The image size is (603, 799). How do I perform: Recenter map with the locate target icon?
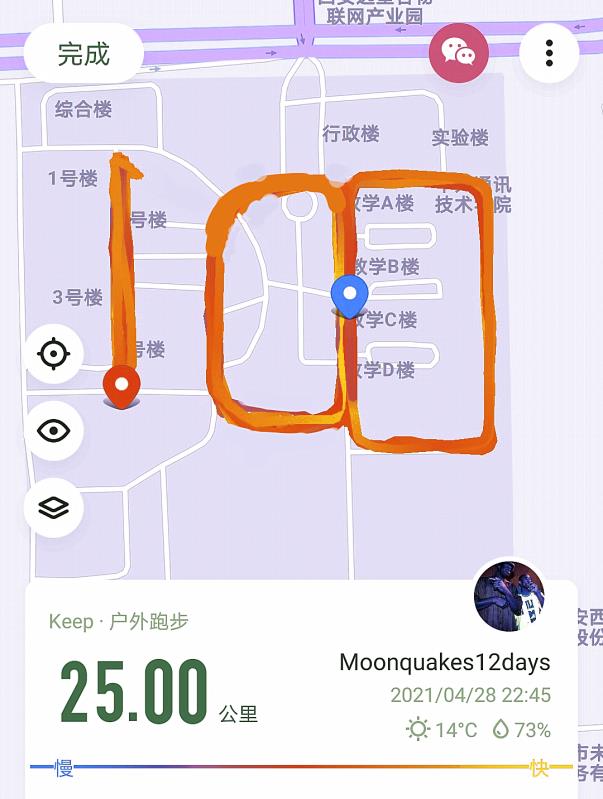point(54,354)
